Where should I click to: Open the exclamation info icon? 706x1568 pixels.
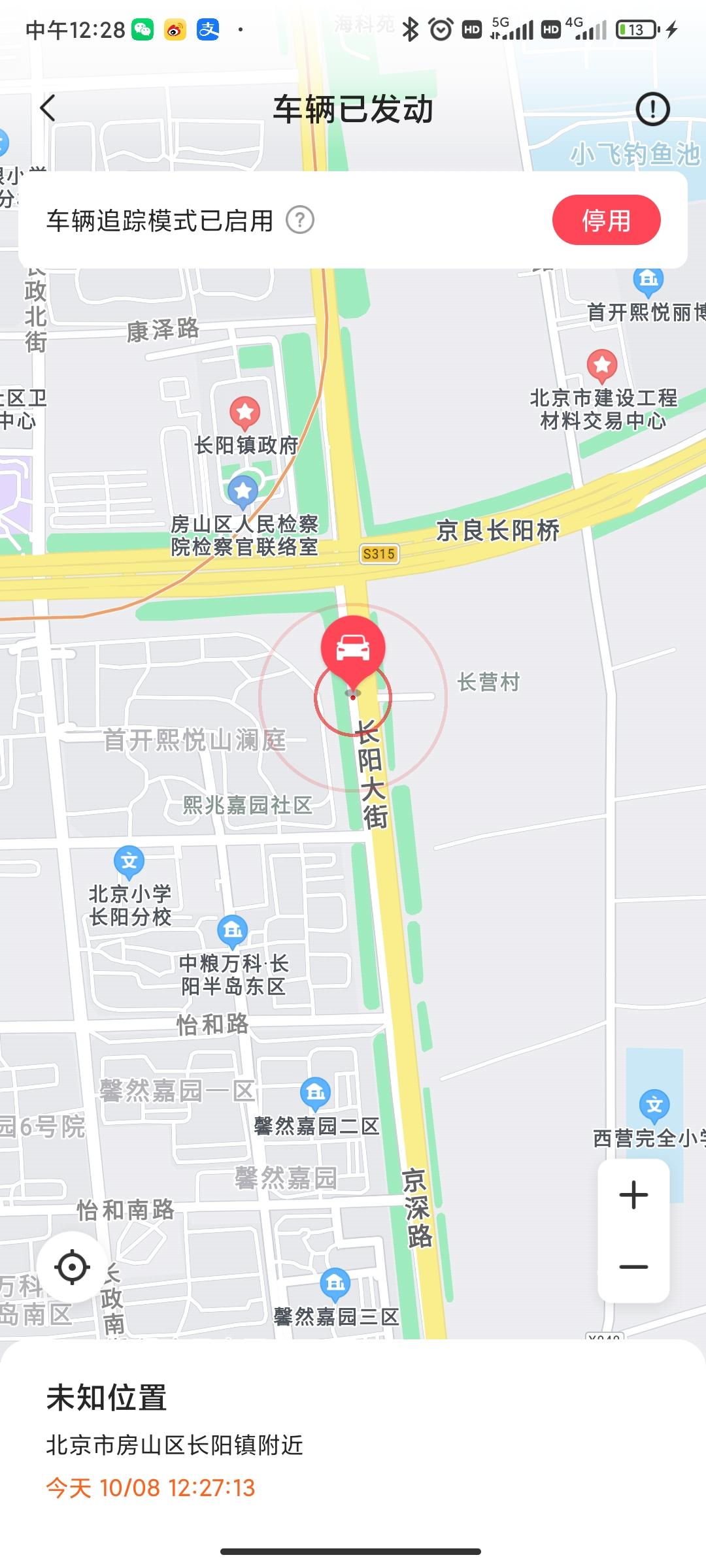point(652,109)
